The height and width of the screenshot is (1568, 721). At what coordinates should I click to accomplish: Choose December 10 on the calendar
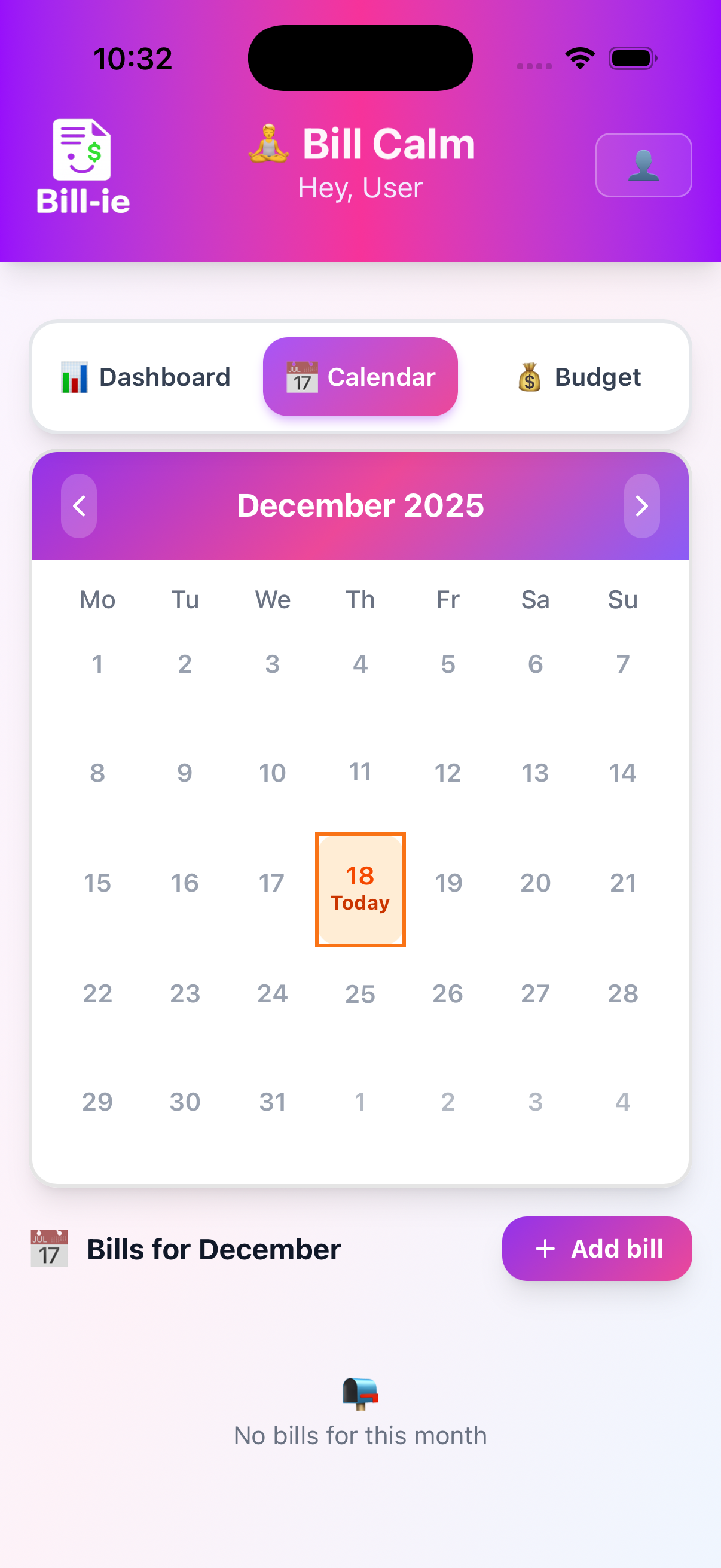click(273, 773)
